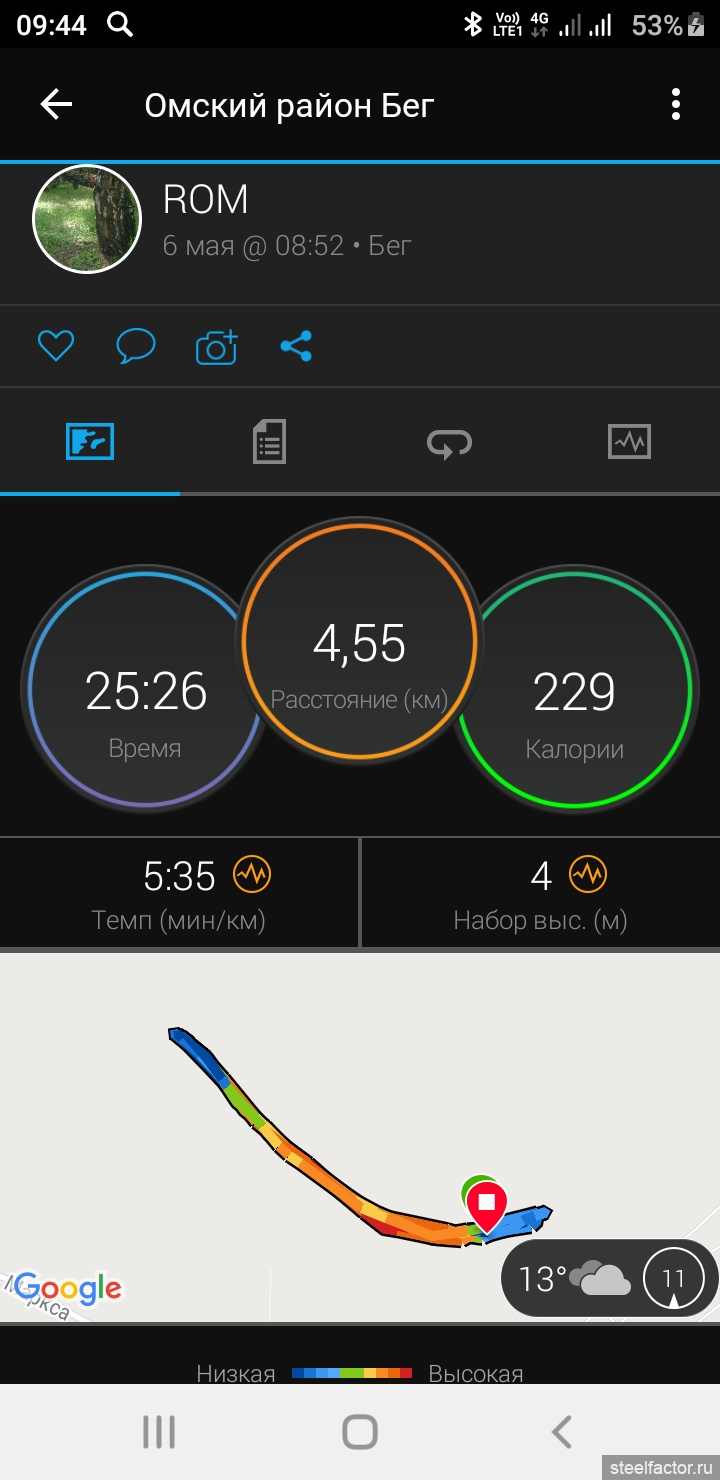
Task: Share this running activity
Action: (296, 346)
